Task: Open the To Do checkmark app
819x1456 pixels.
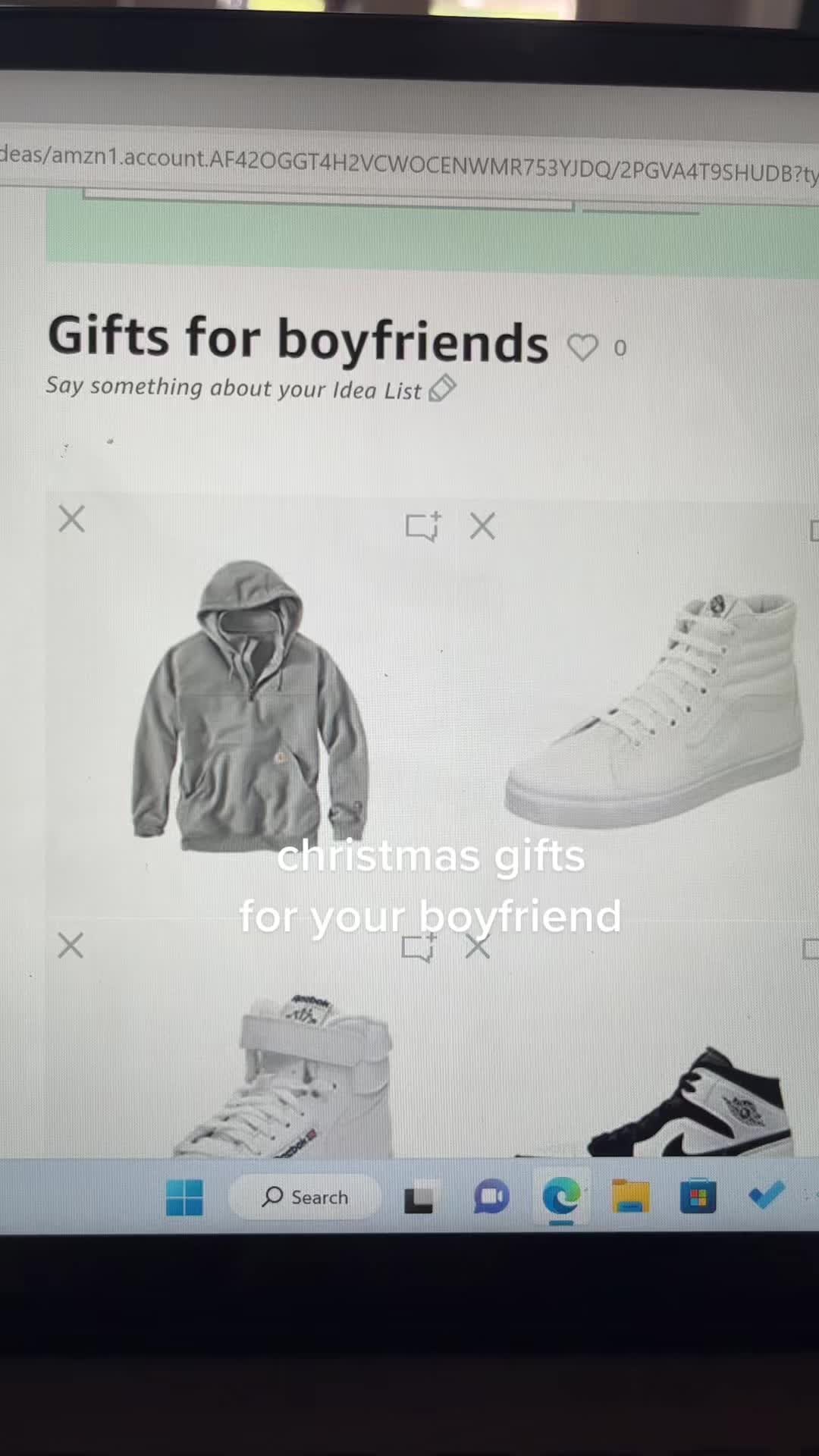Action: click(x=766, y=1196)
